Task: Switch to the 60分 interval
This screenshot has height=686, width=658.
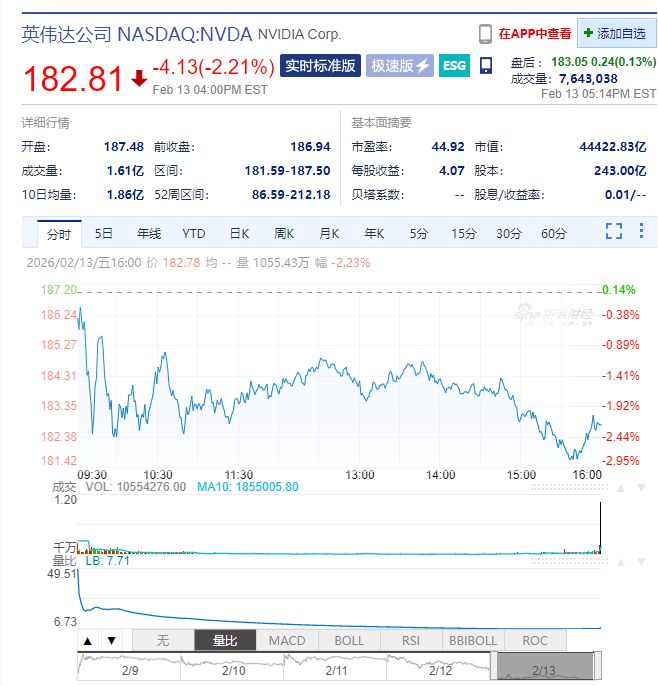Action: 554,234
